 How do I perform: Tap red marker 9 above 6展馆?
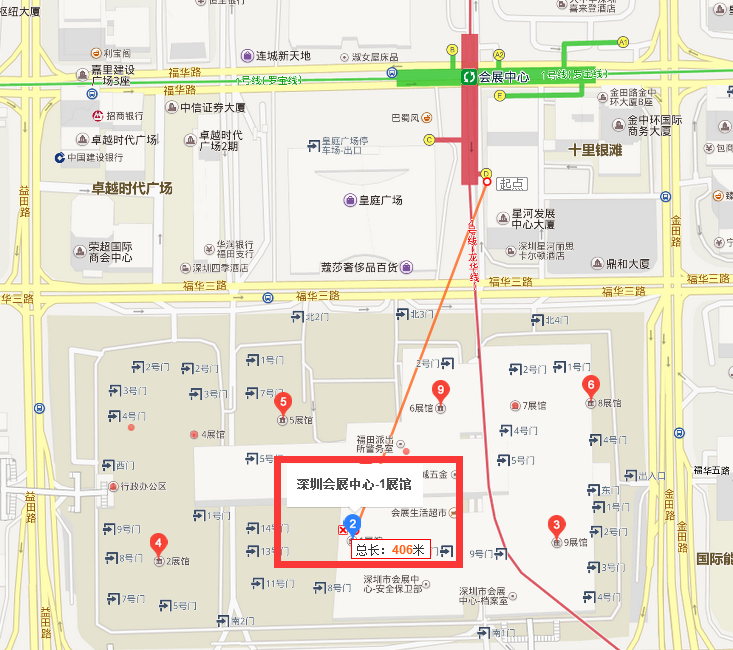click(440, 390)
